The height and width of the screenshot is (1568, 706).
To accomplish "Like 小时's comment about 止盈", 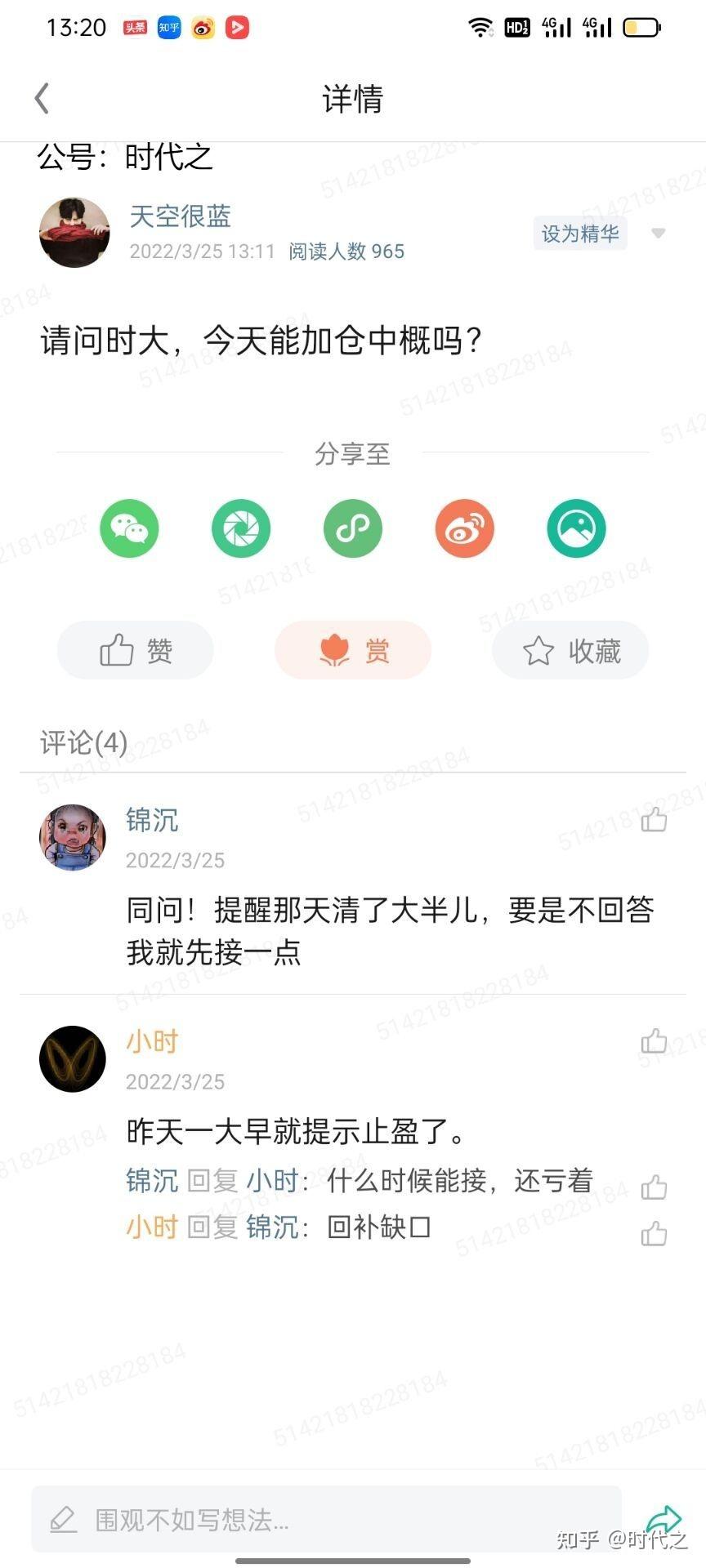I will pyautogui.click(x=654, y=1040).
